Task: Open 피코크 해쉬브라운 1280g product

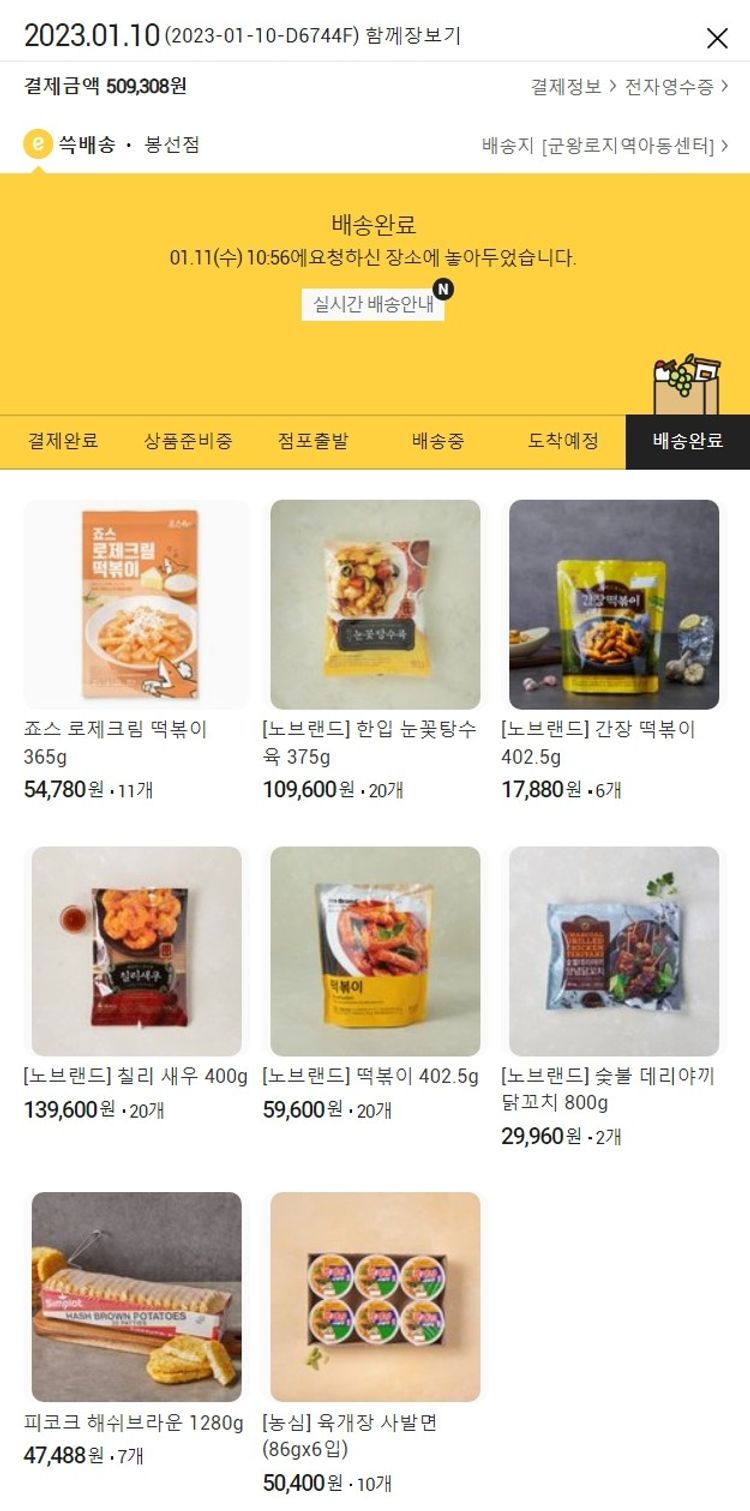Action: (x=136, y=1296)
